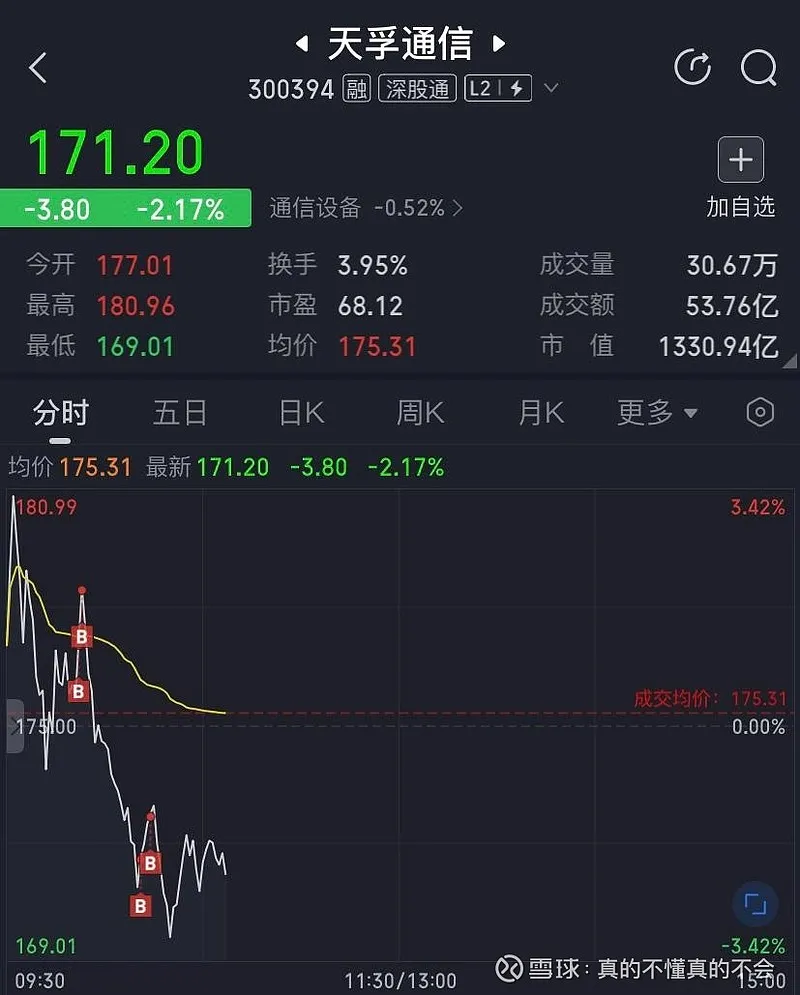Refresh the stock quote data
Viewport: 800px width, 995px height.
692,68
